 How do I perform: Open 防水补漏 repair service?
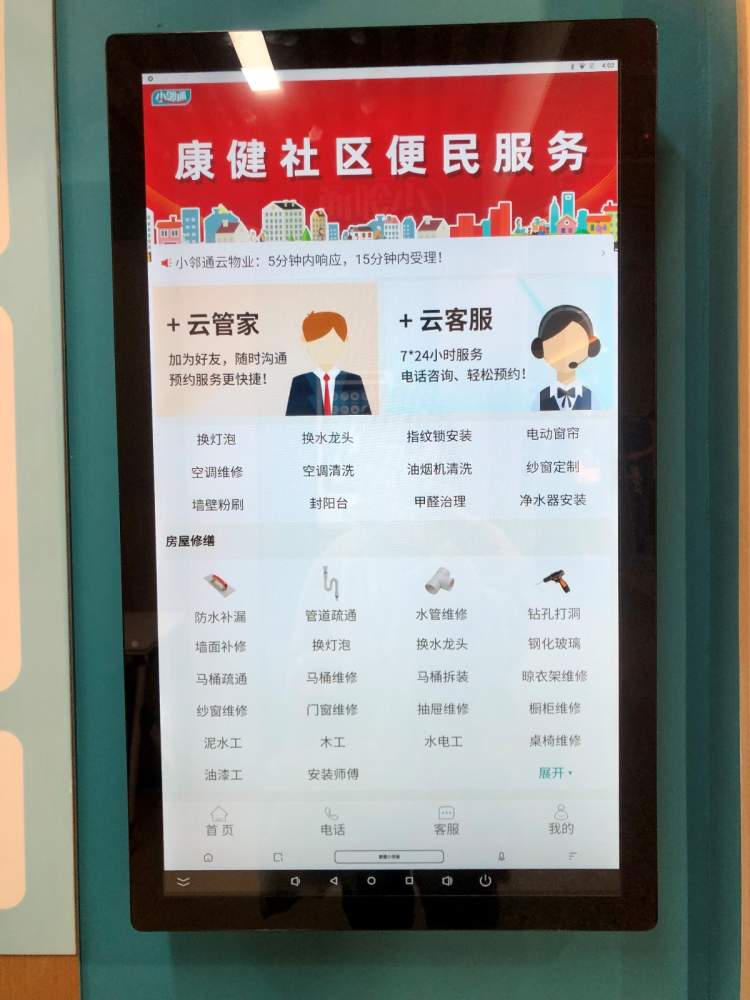[220, 598]
